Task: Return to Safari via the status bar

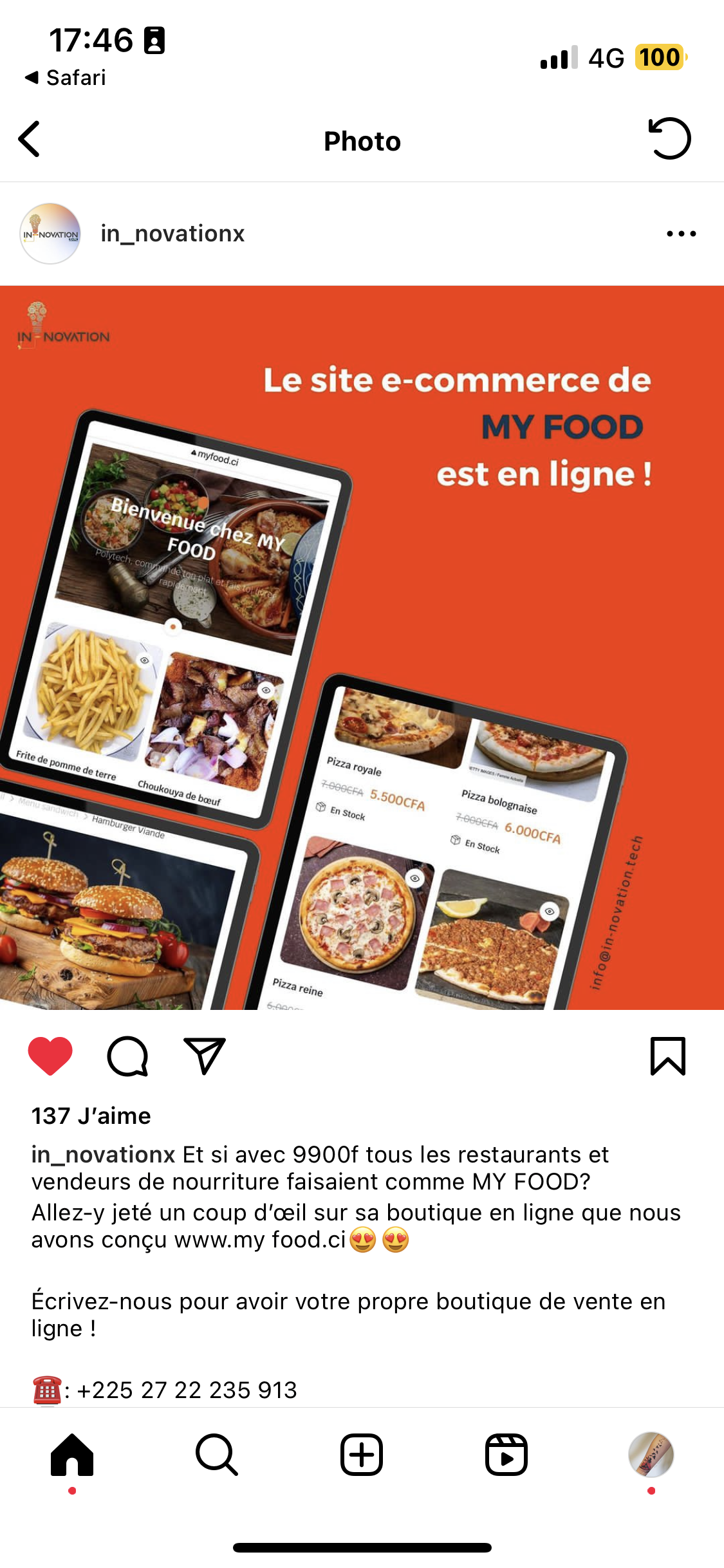Action: click(x=66, y=78)
